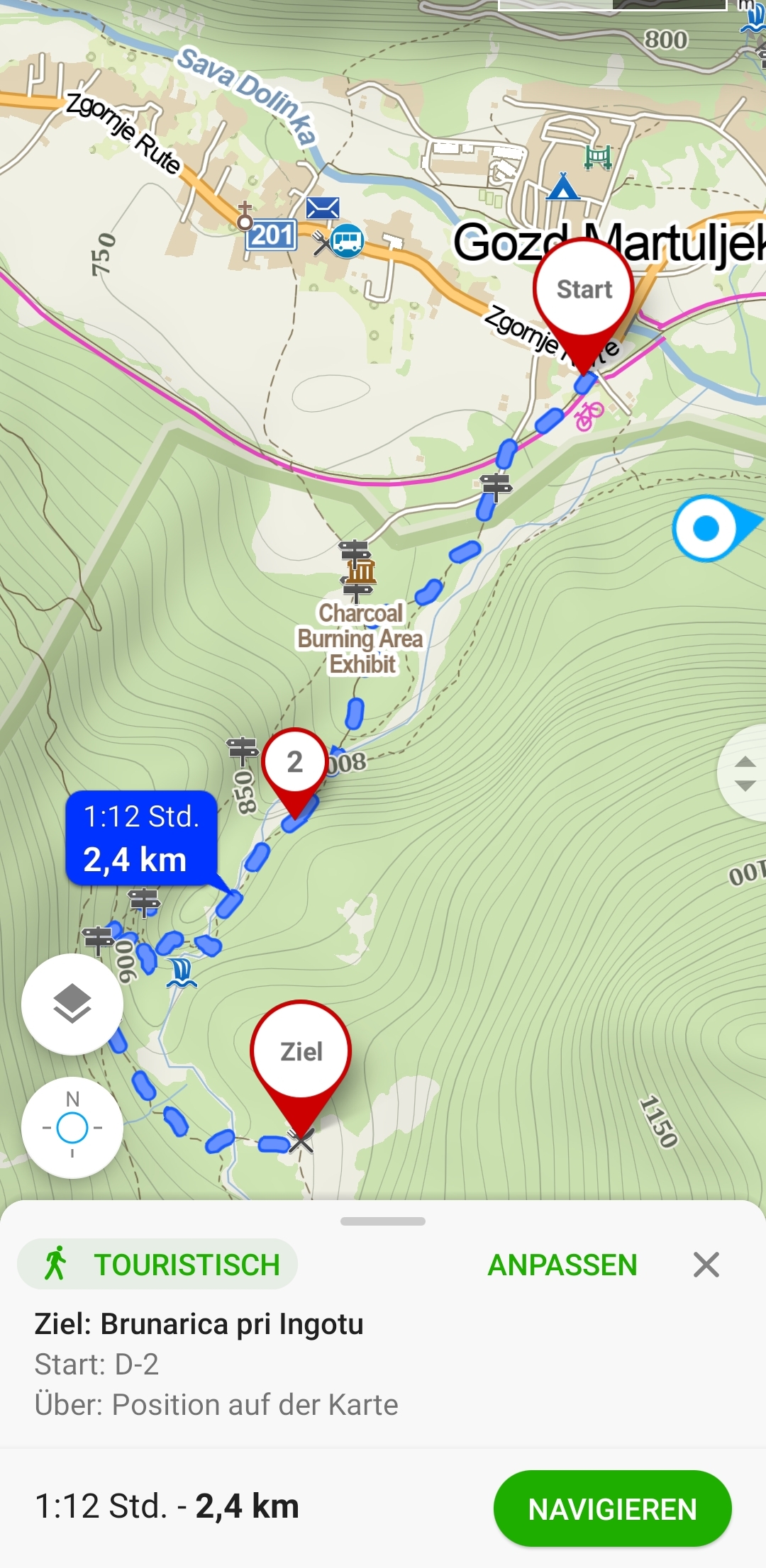Center map on my location
The width and height of the screenshot is (766, 1568).
[x=72, y=1128]
